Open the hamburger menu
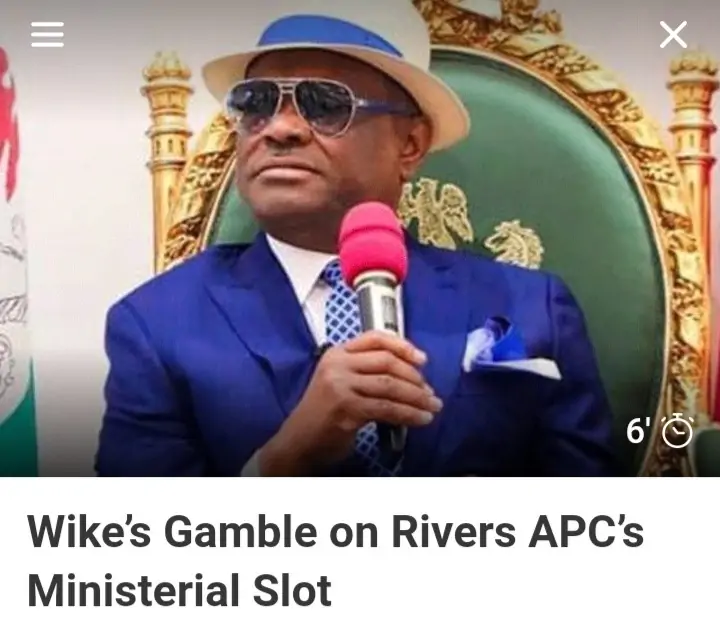The height and width of the screenshot is (626, 720). tap(47, 35)
